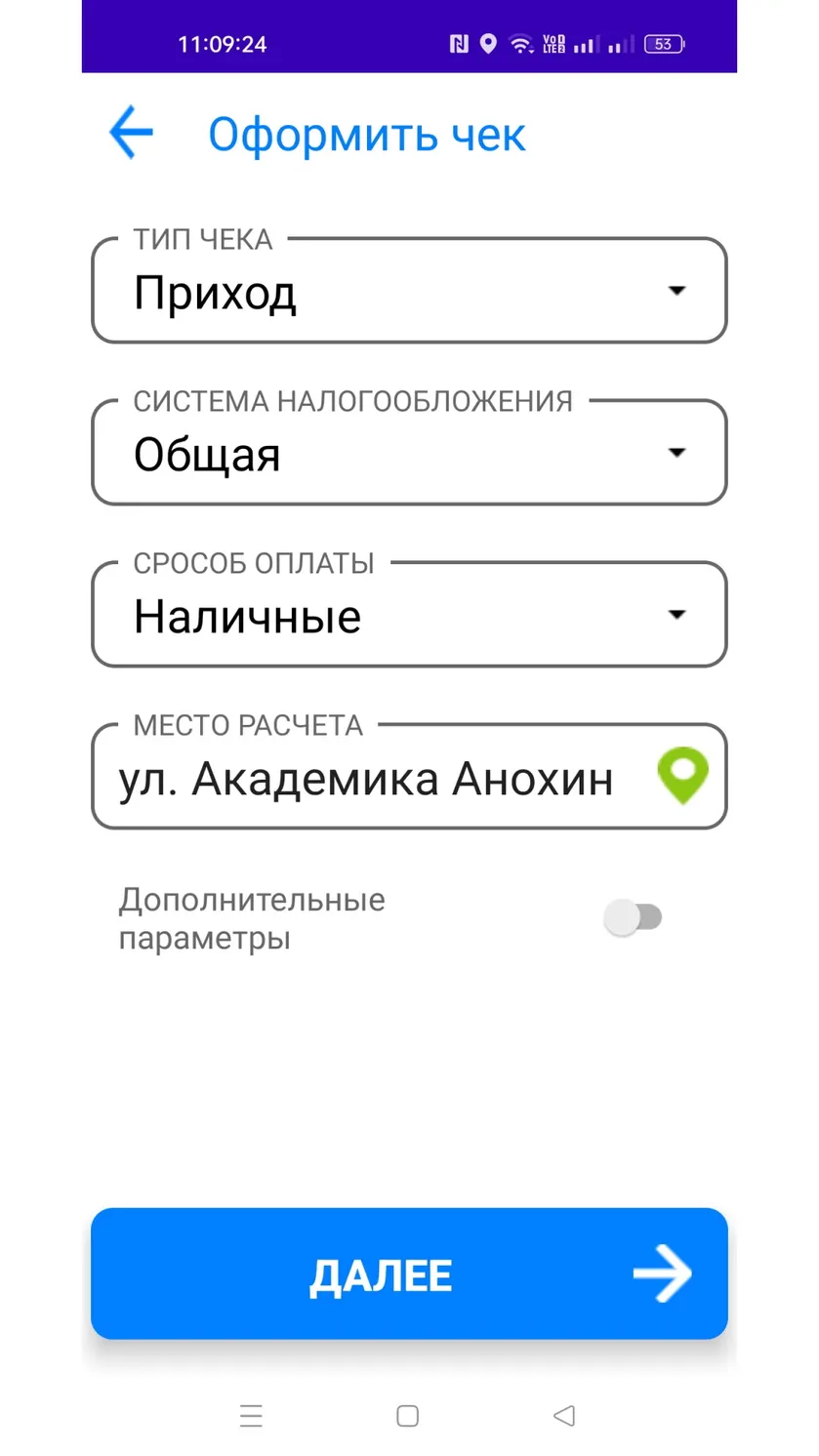
Task: Tap the system home button
Action: click(408, 1416)
